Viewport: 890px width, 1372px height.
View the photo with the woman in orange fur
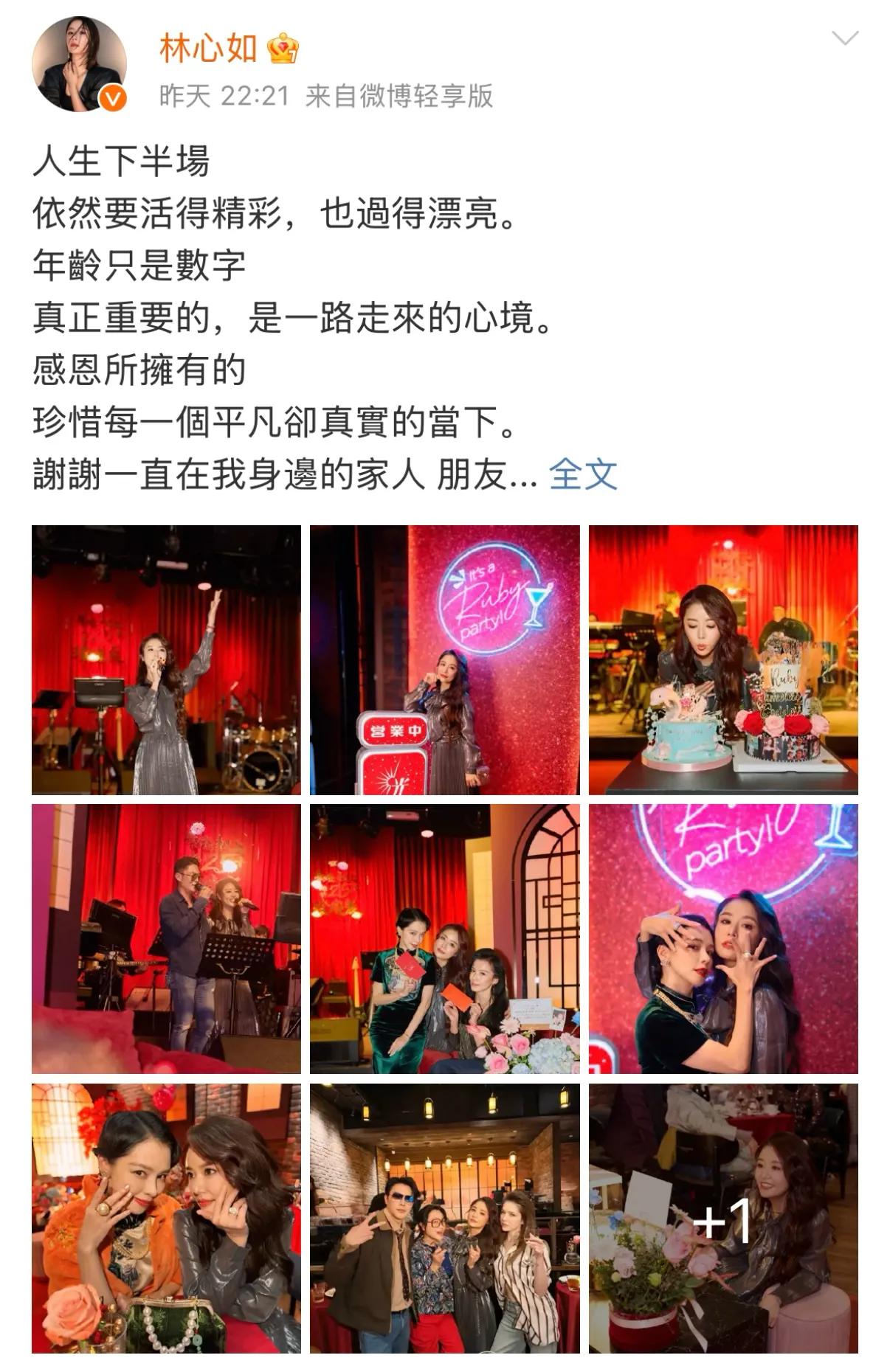[166, 1218]
